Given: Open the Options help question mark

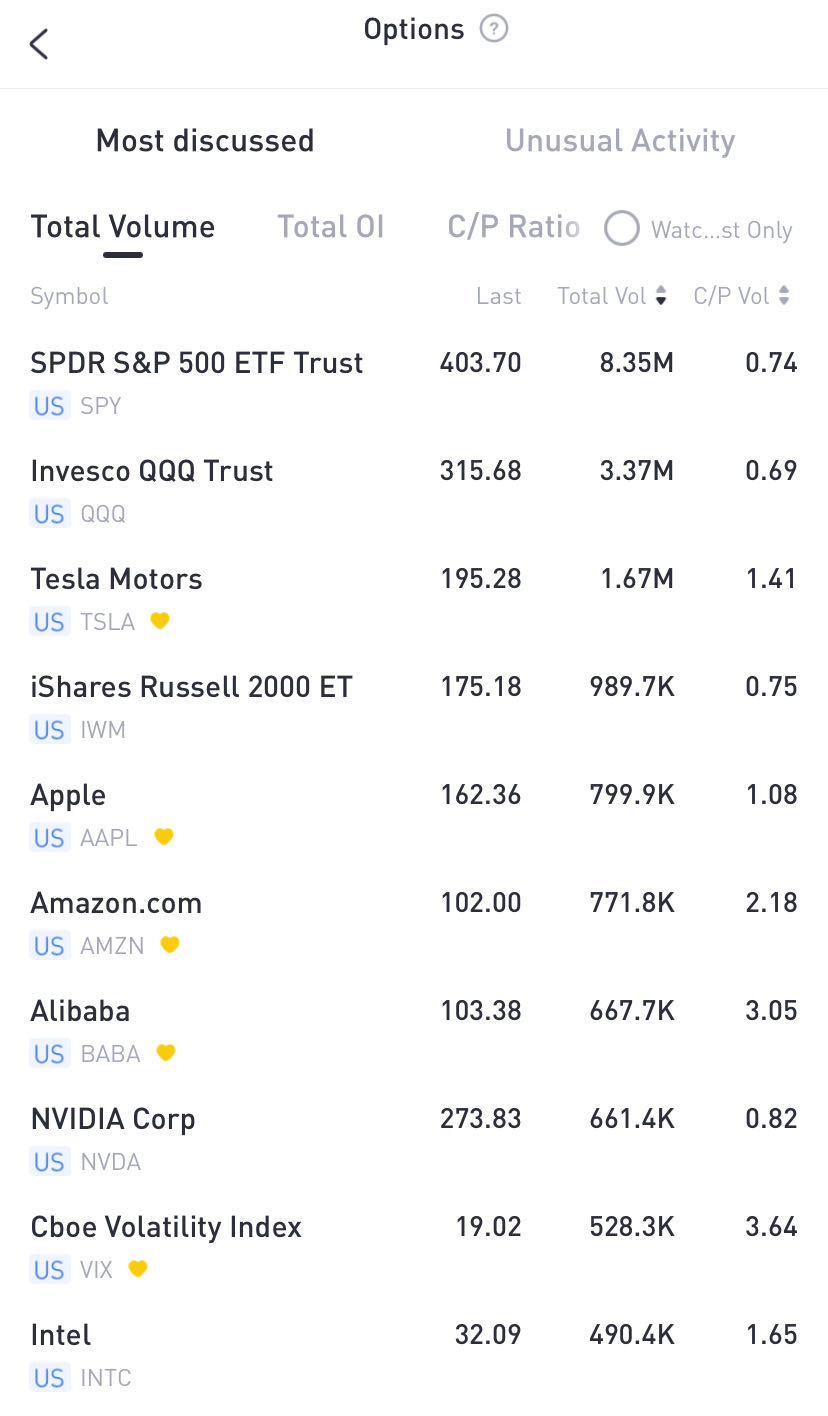Looking at the screenshot, I should pos(492,29).
